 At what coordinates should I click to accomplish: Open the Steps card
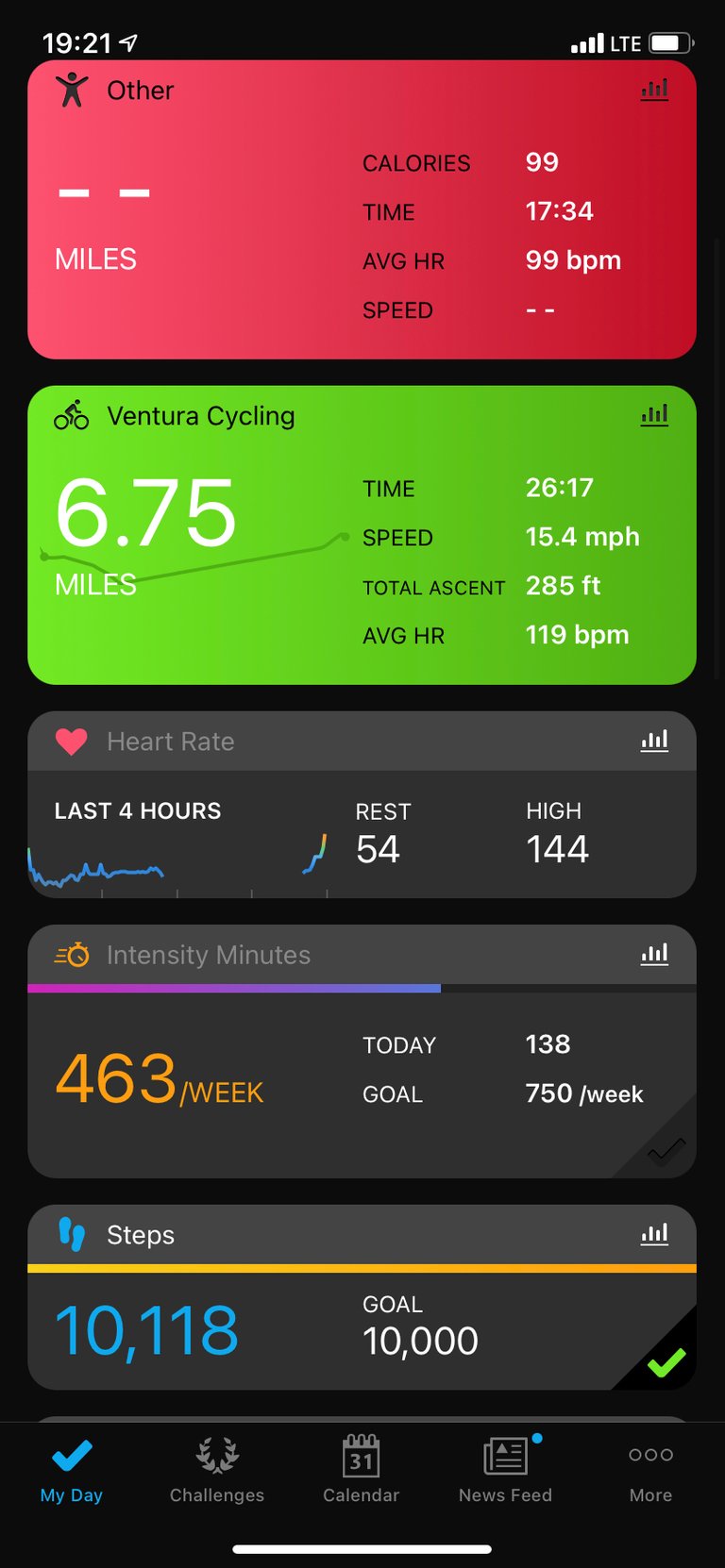[362, 1296]
